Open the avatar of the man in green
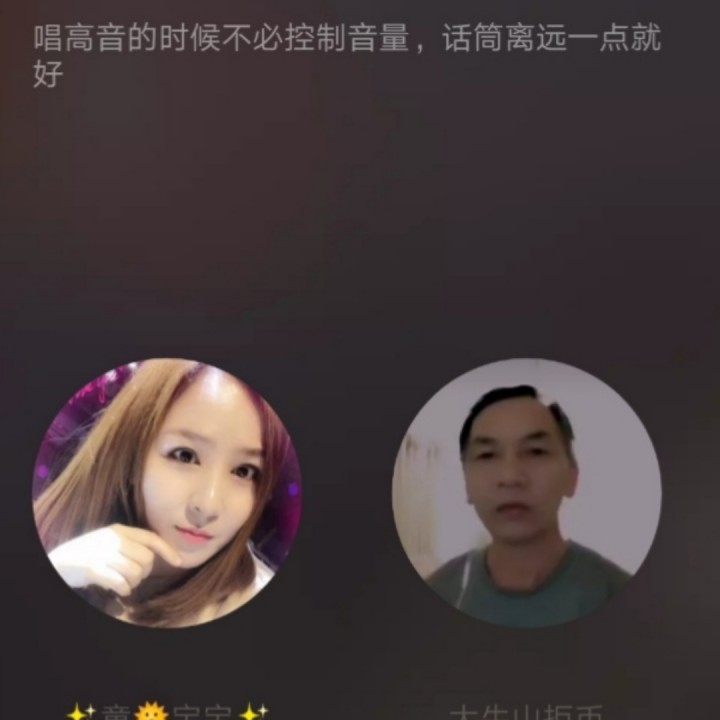The image size is (720, 720). coord(527,493)
